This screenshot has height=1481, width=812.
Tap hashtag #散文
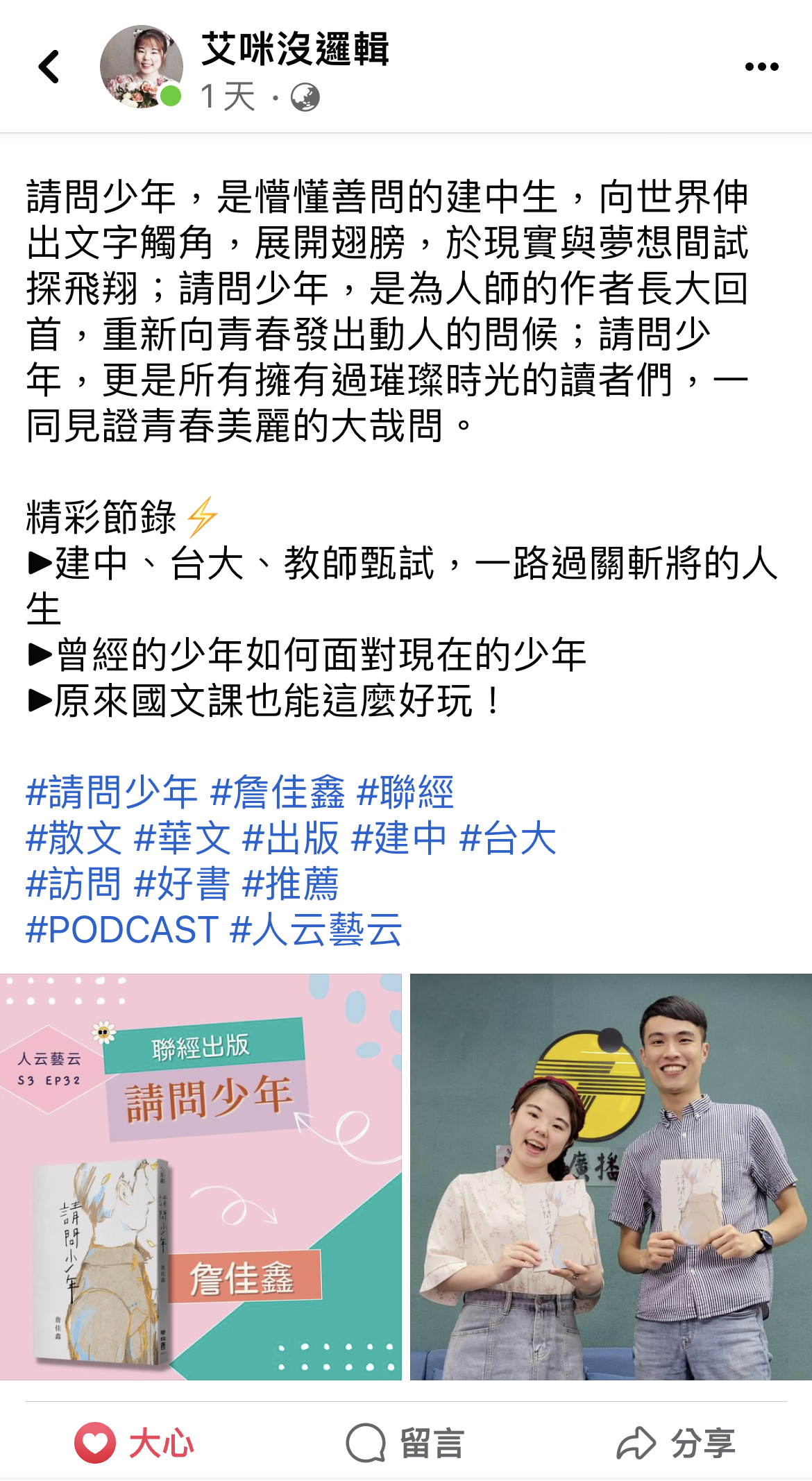[x=74, y=838]
